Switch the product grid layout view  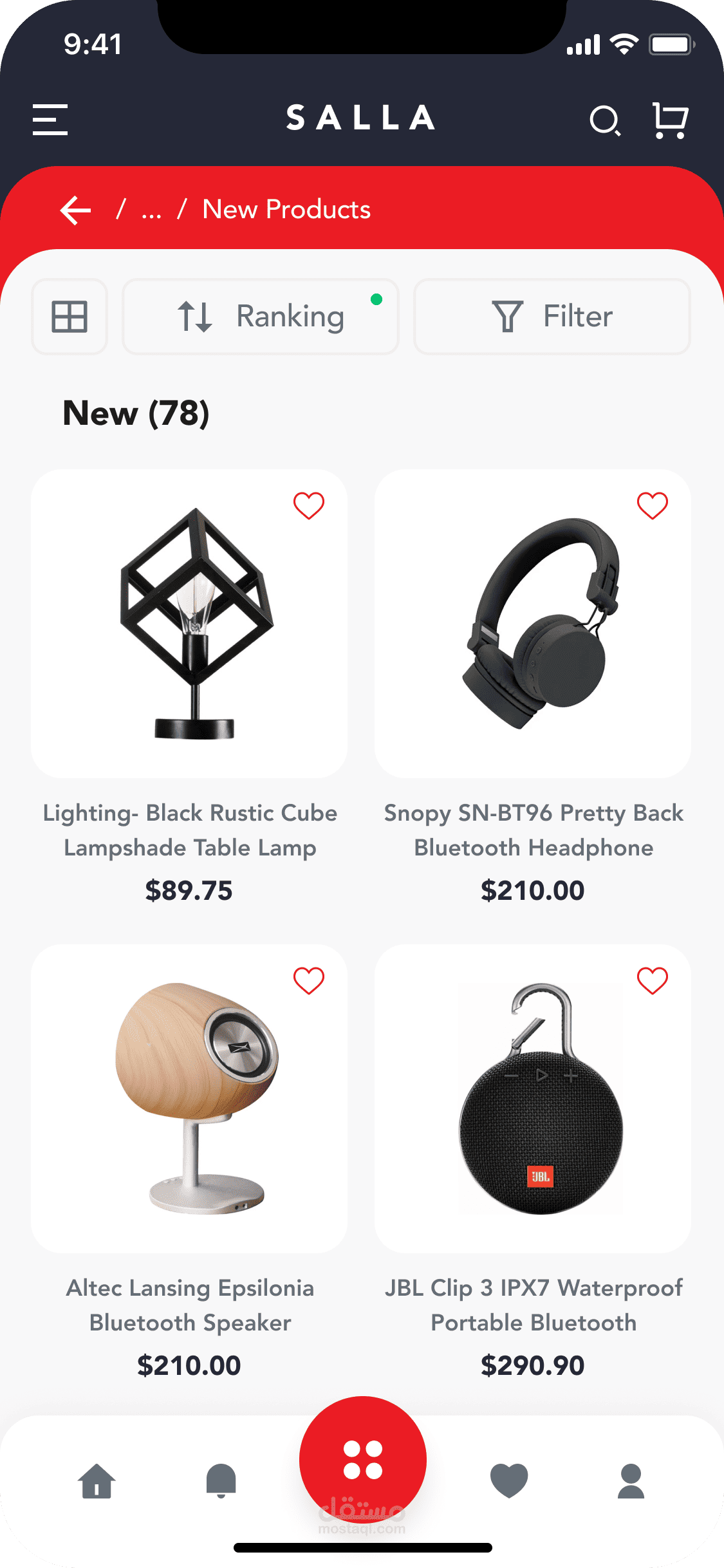[x=70, y=317]
